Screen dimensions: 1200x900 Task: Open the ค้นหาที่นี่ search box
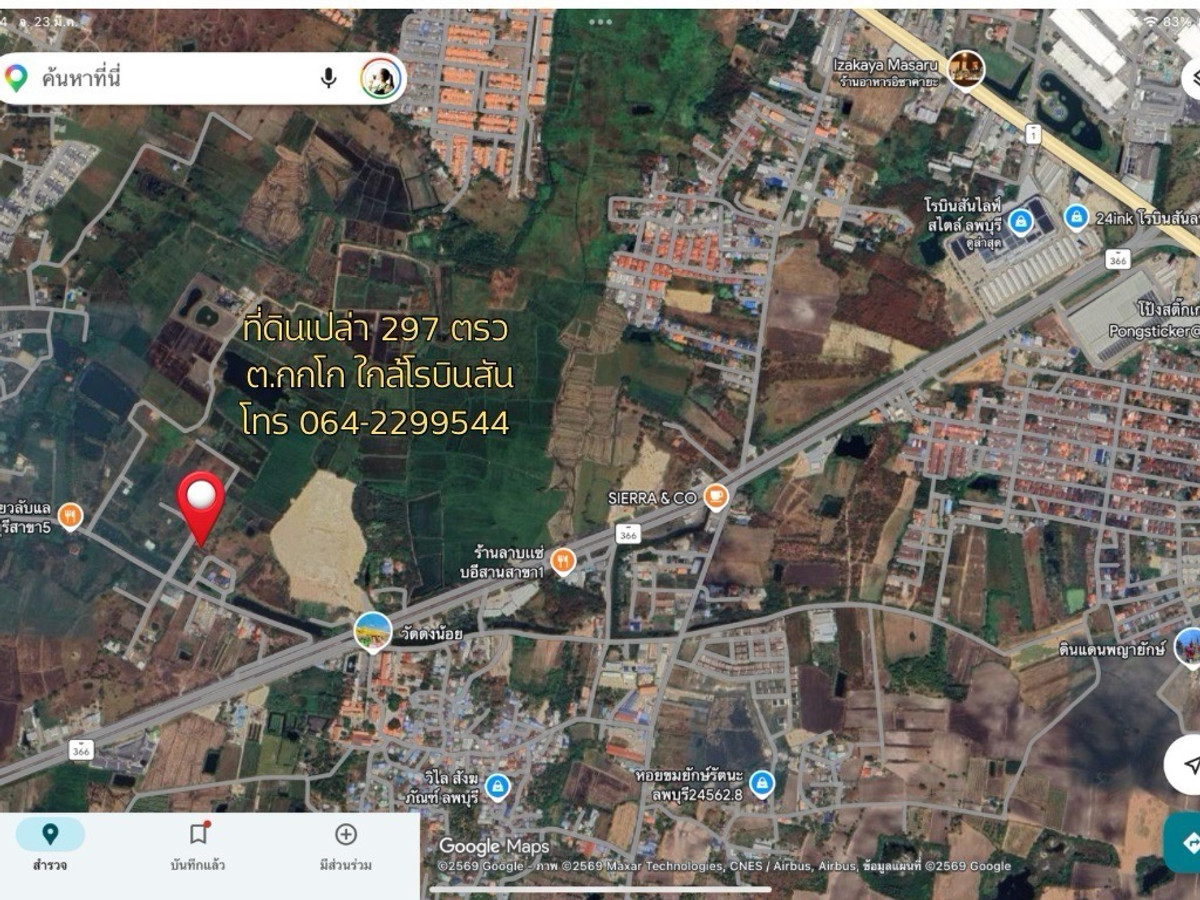click(170, 78)
